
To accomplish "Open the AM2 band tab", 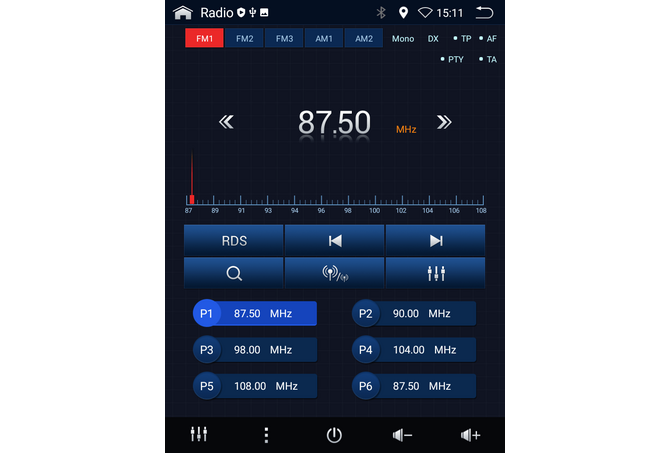I will pos(364,39).
